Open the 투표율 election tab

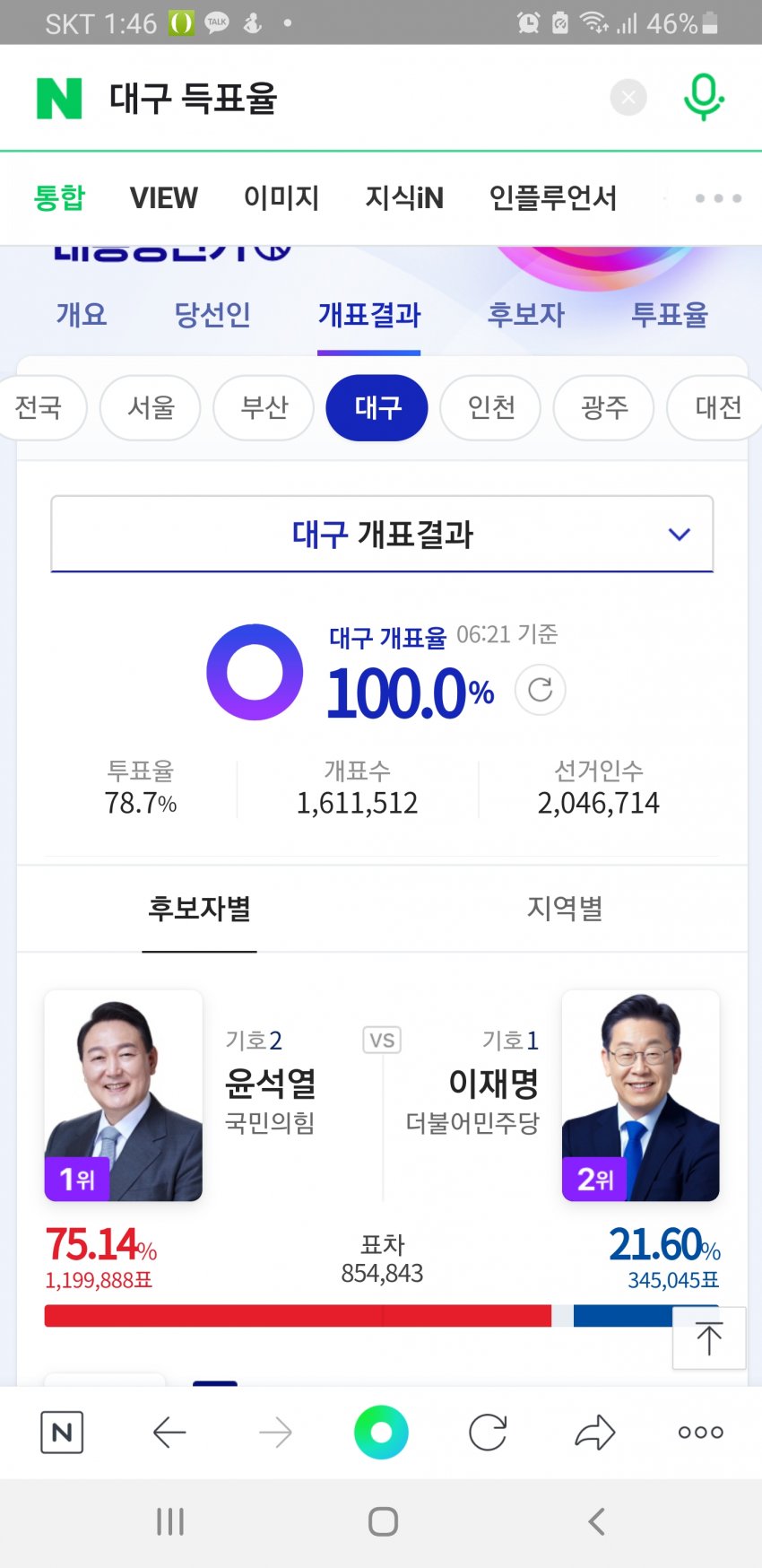669,315
